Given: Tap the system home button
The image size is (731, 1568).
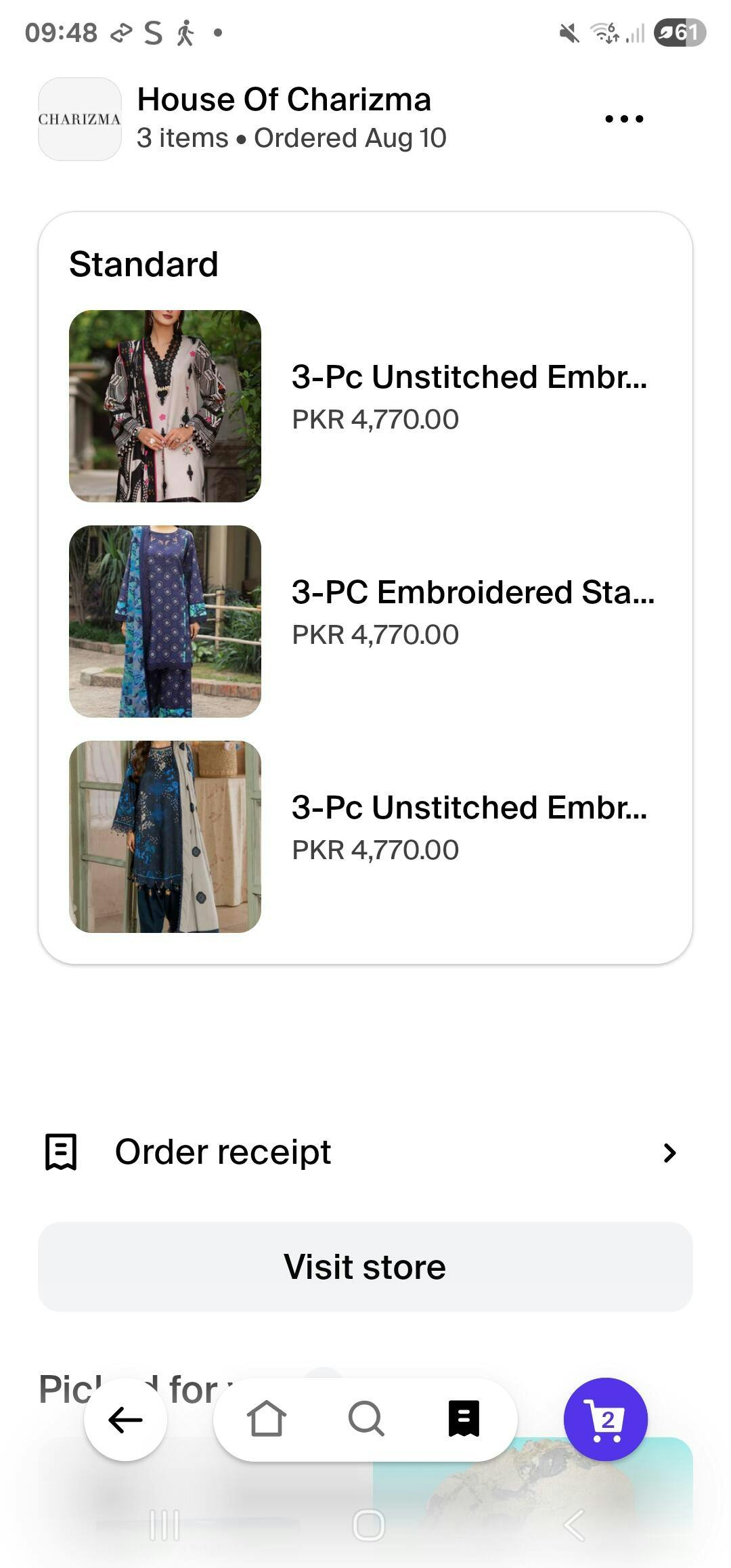Looking at the screenshot, I should 368,1525.
